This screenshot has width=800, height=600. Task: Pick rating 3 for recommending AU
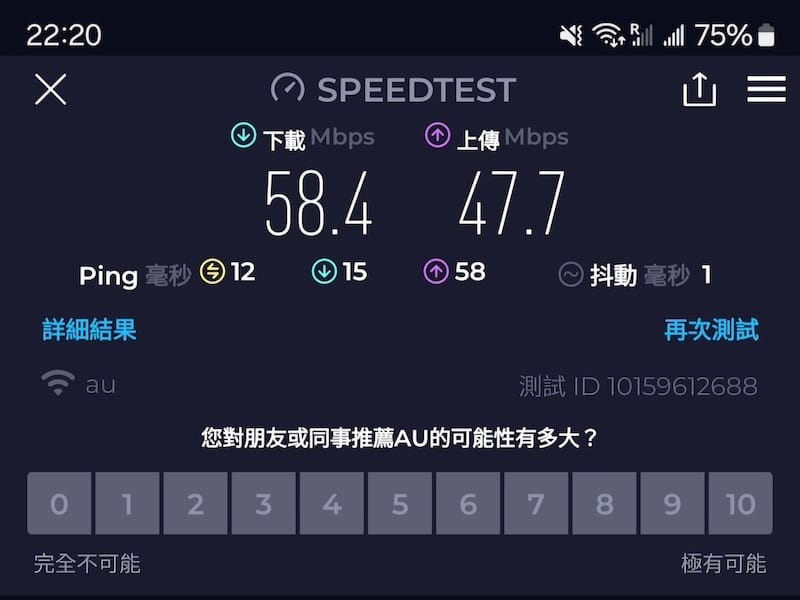(263, 503)
